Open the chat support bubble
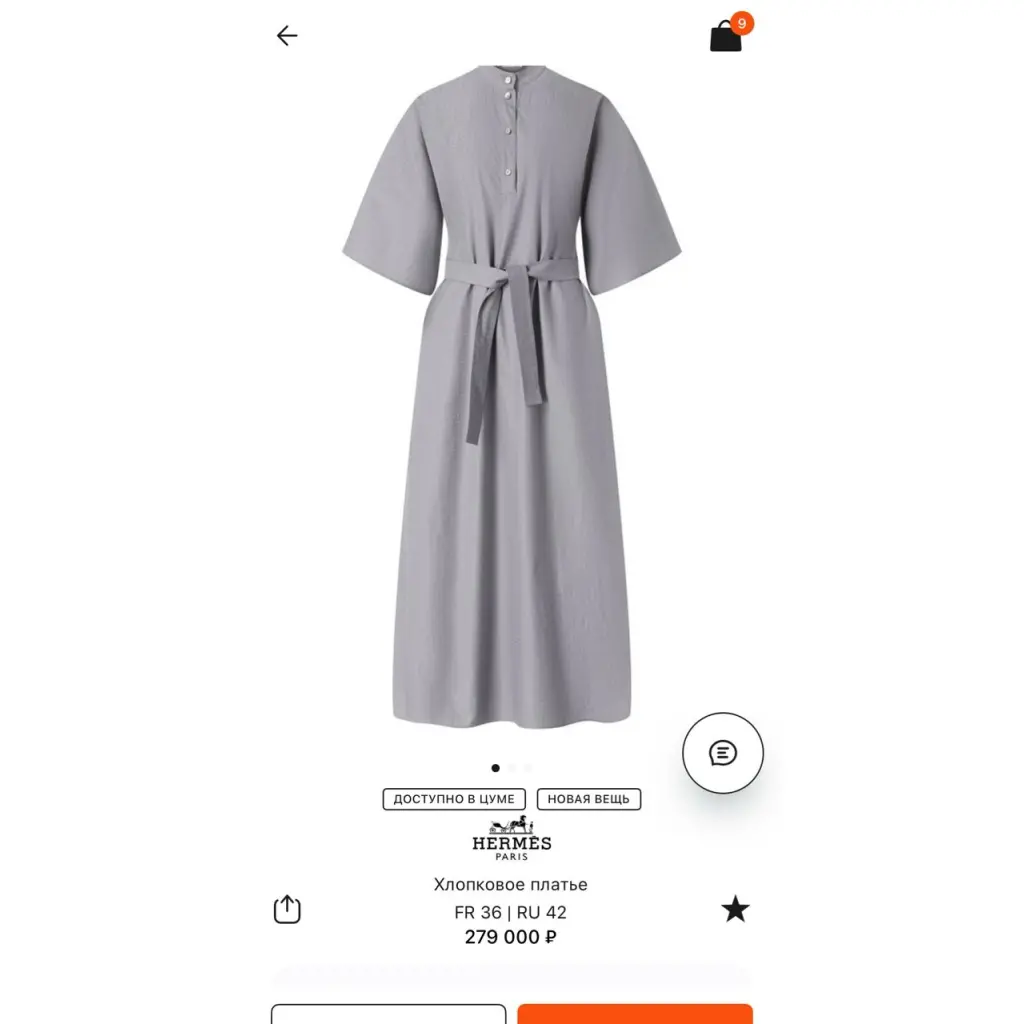The width and height of the screenshot is (1024, 1024). pos(722,753)
